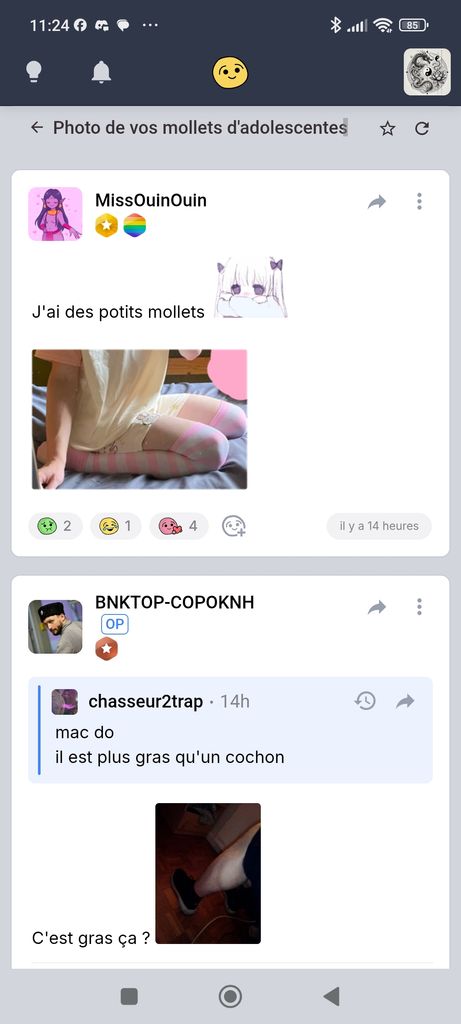461x1024 pixels.
Task: Tap the light bulb icon
Action: [34, 72]
